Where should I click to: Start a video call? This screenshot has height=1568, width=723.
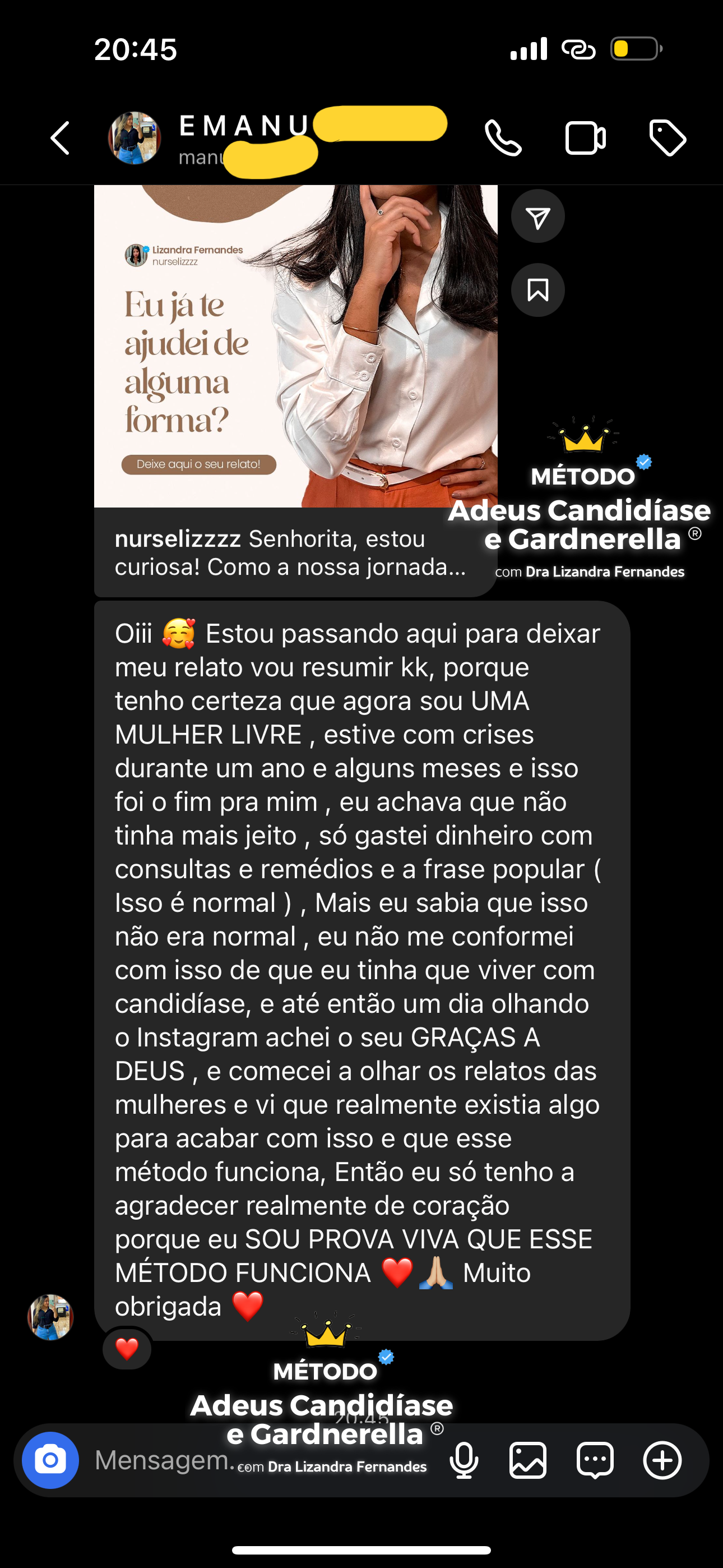[585, 138]
